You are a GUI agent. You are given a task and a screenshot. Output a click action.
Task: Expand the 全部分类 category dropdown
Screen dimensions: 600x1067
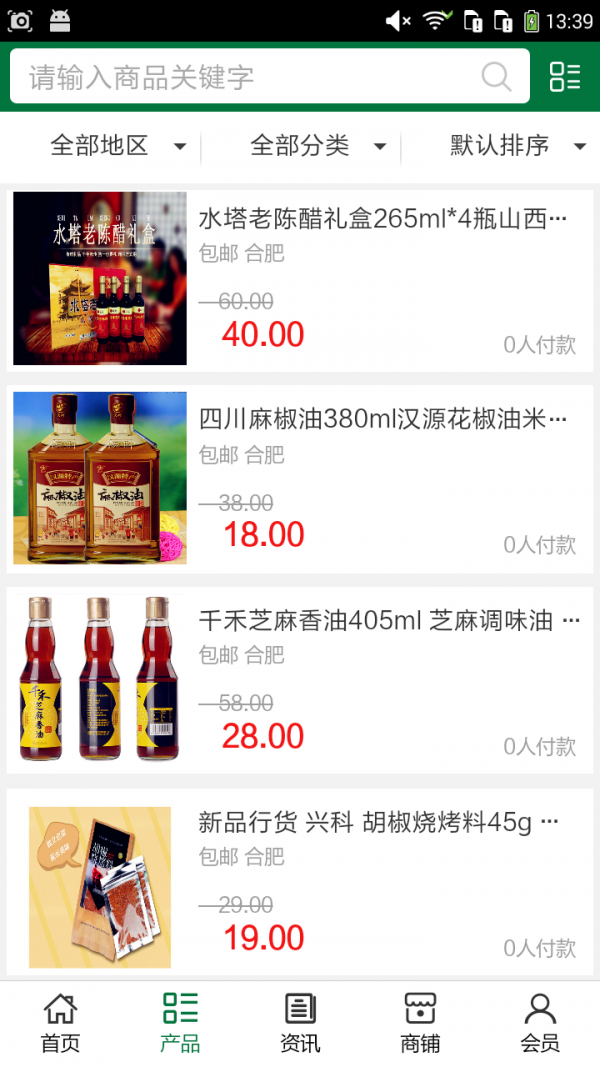coord(318,146)
